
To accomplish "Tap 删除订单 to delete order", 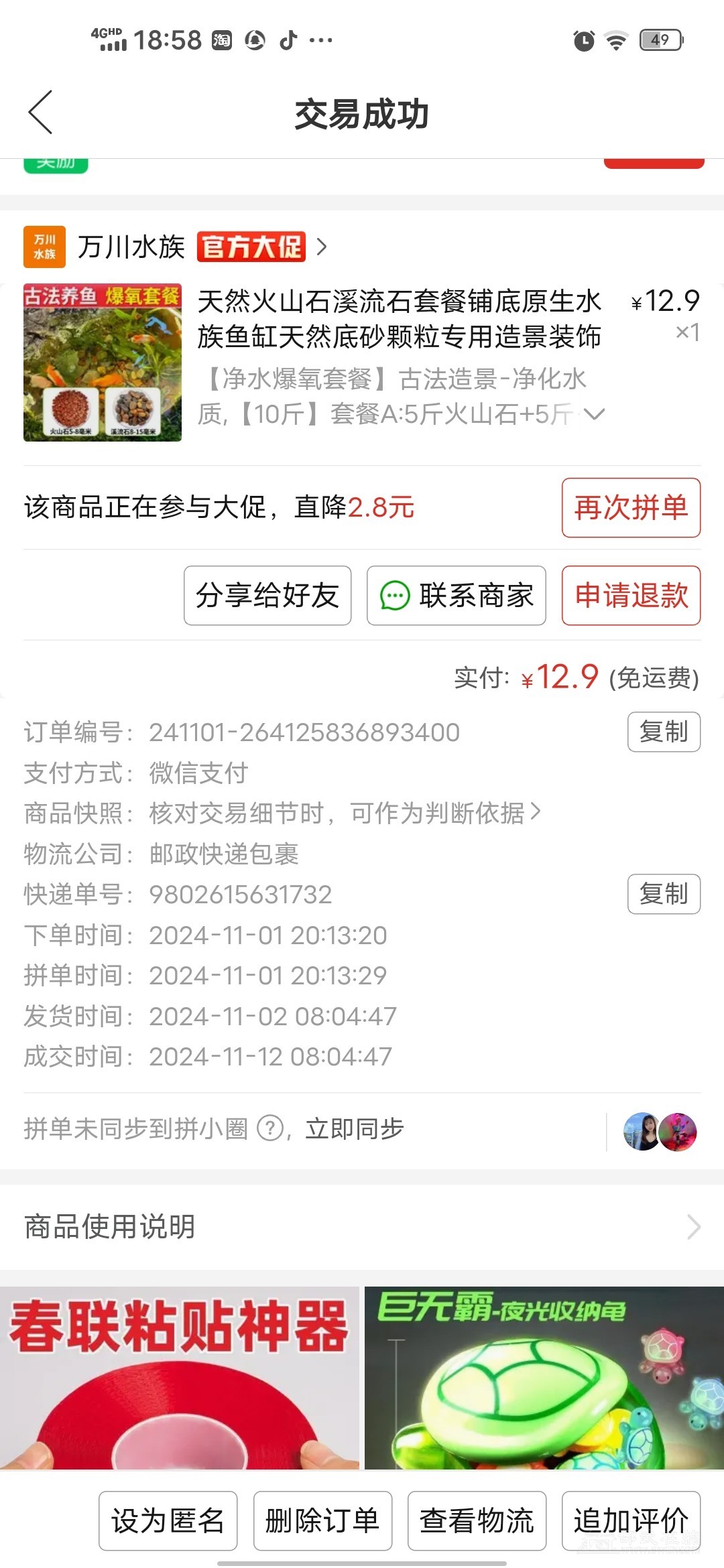I will (x=322, y=1520).
